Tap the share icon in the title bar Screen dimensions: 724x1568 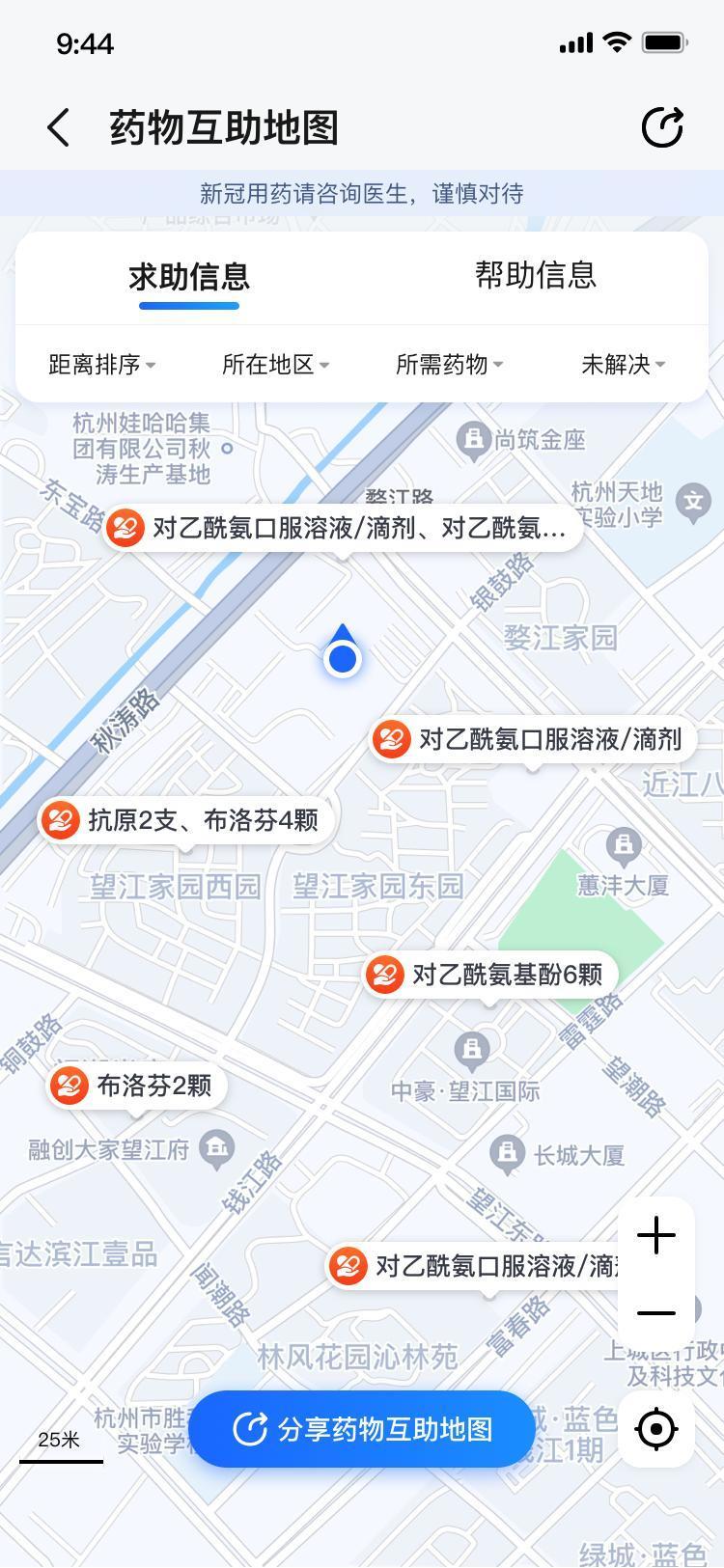click(x=662, y=127)
